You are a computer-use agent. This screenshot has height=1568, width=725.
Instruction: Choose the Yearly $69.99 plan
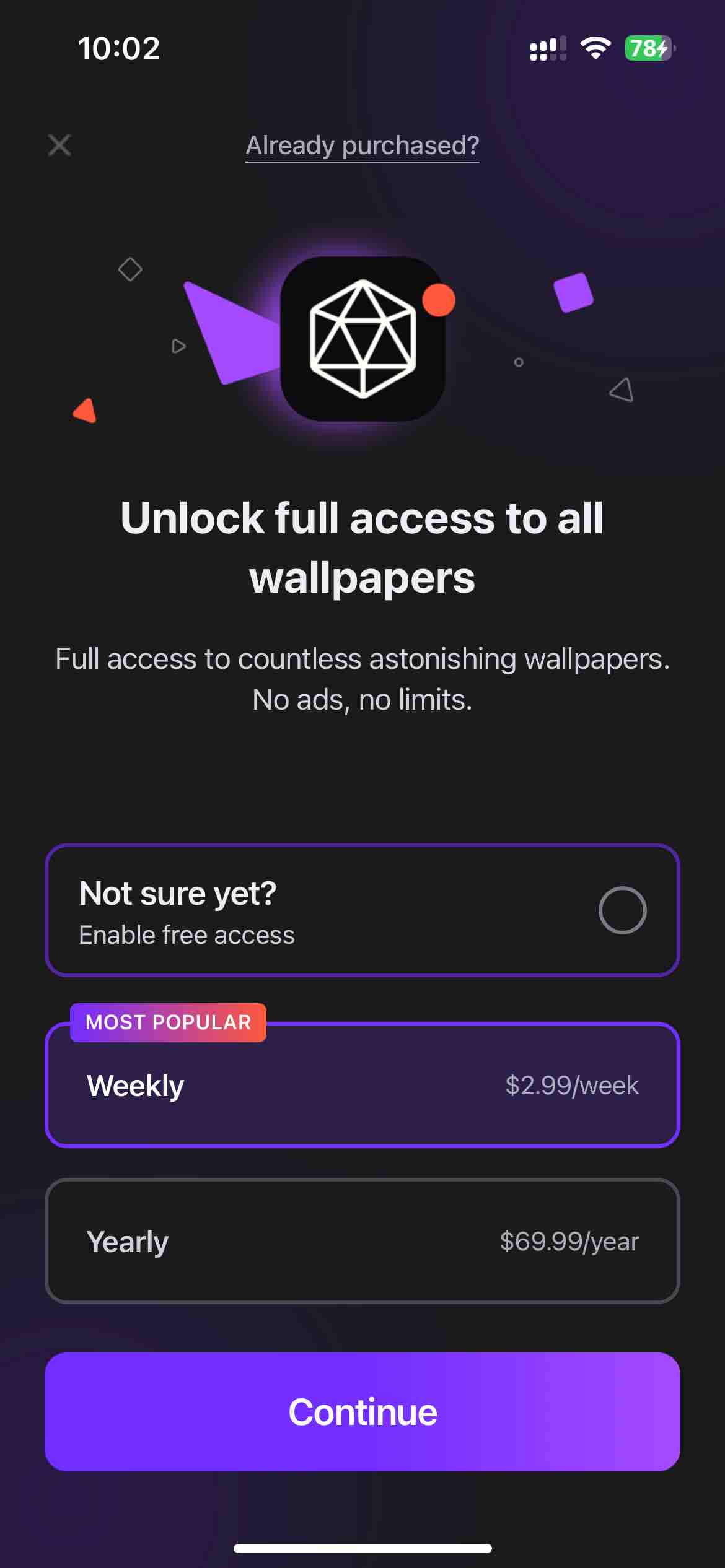click(x=362, y=1241)
